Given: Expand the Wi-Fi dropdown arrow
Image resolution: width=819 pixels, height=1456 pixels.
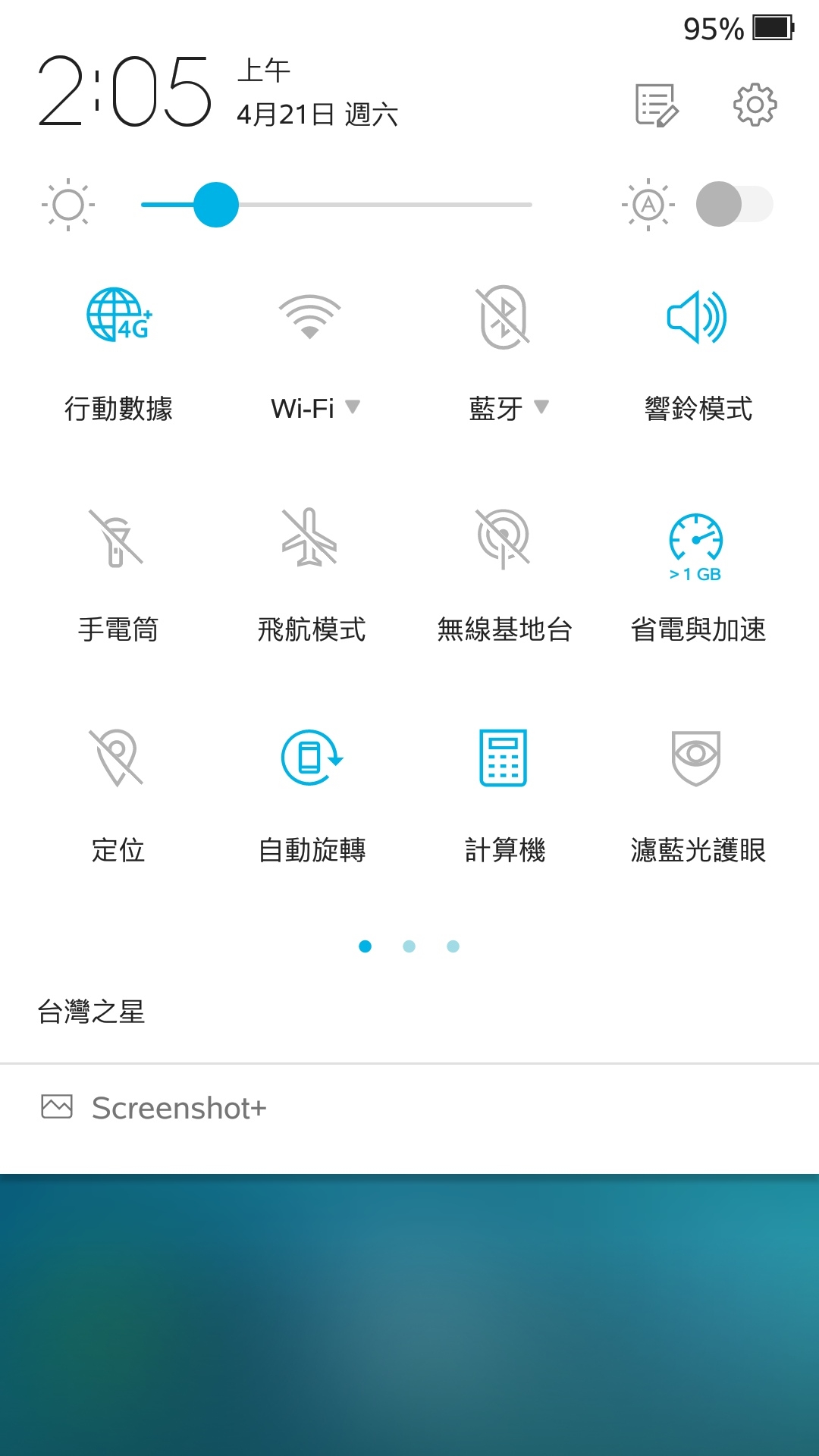Looking at the screenshot, I should [x=353, y=407].
